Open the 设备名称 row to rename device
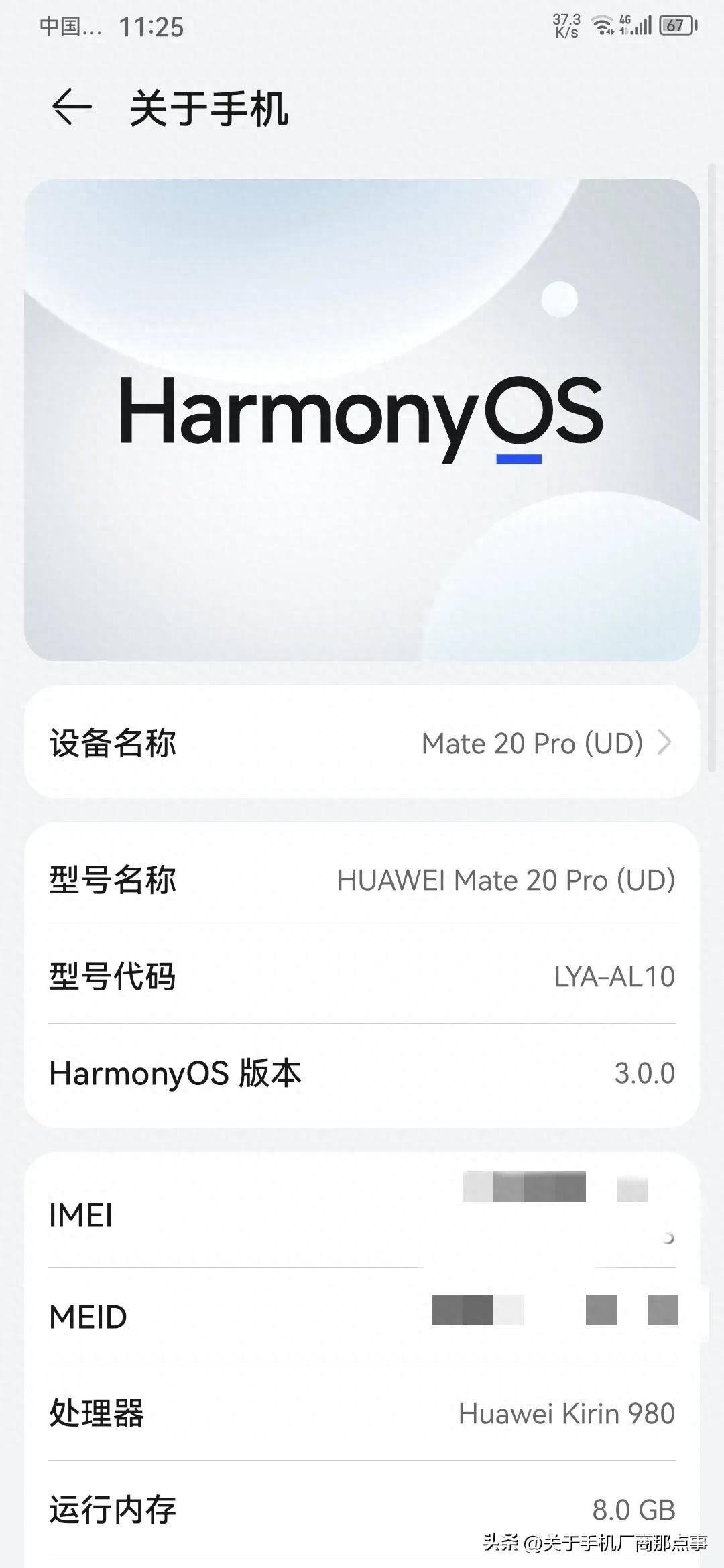Viewport: 724px width, 1568px height. tap(362, 742)
